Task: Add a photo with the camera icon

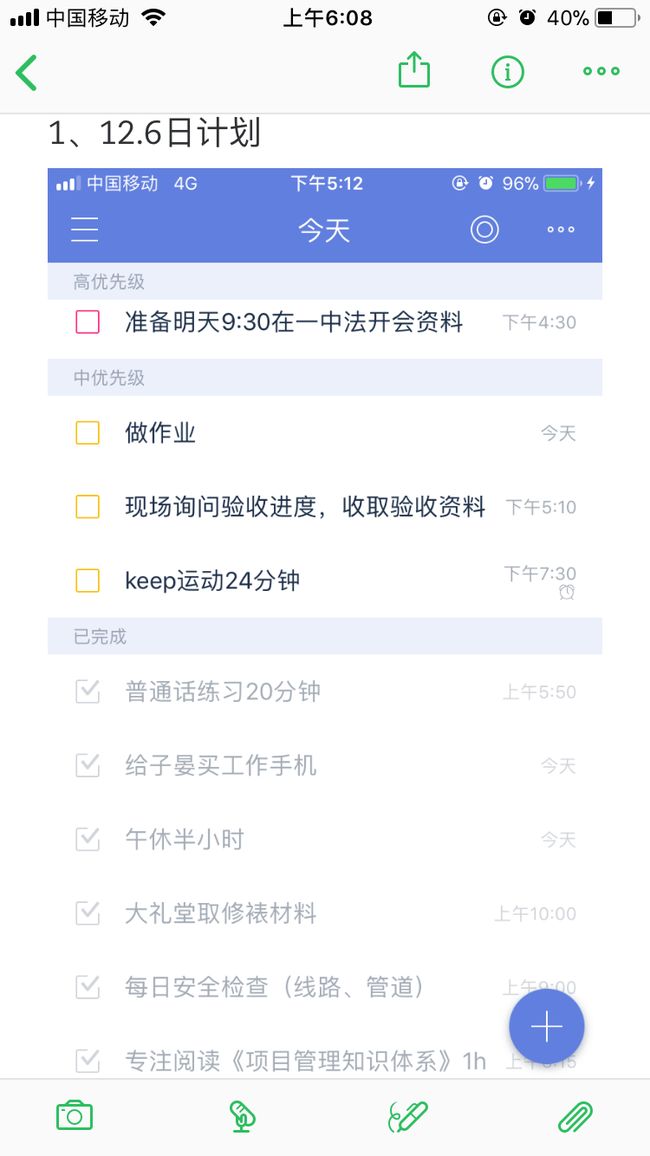Action: (x=74, y=1115)
